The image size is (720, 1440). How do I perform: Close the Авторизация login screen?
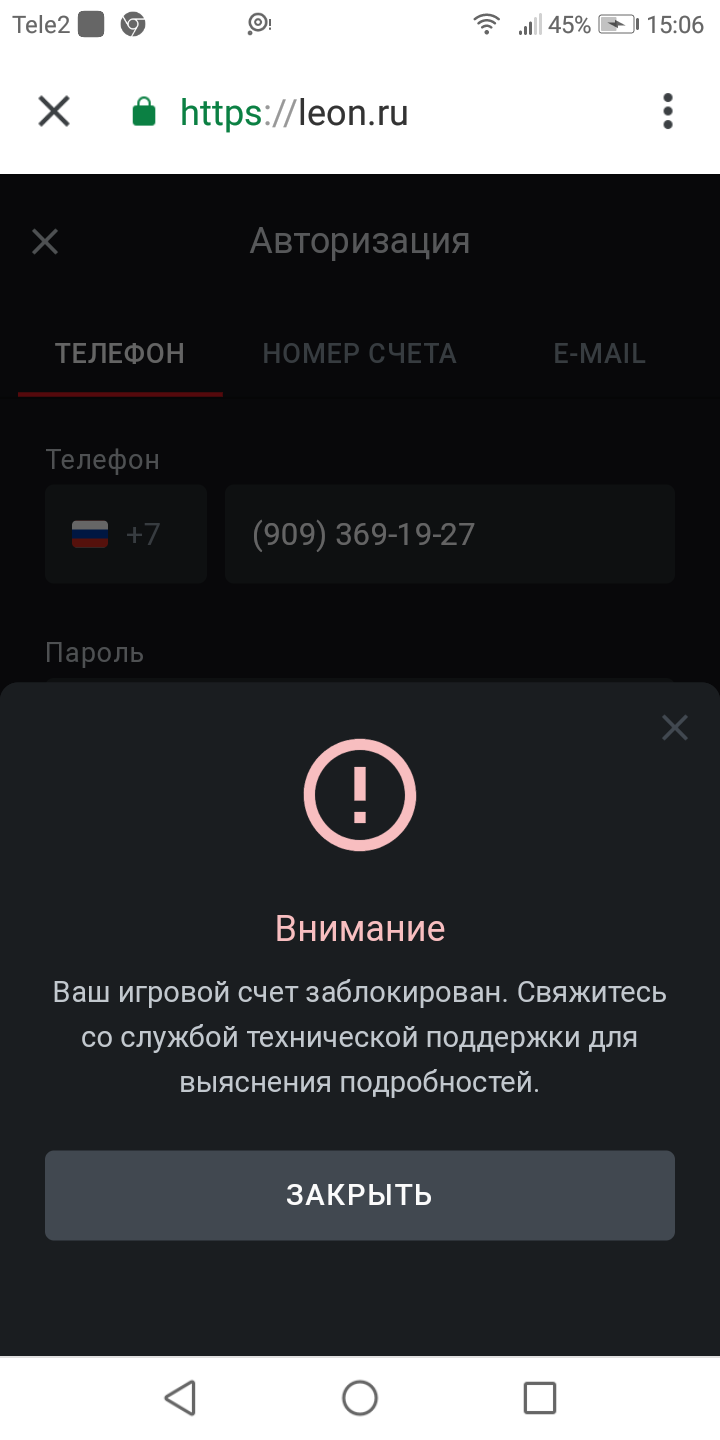pyautogui.click(x=45, y=241)
